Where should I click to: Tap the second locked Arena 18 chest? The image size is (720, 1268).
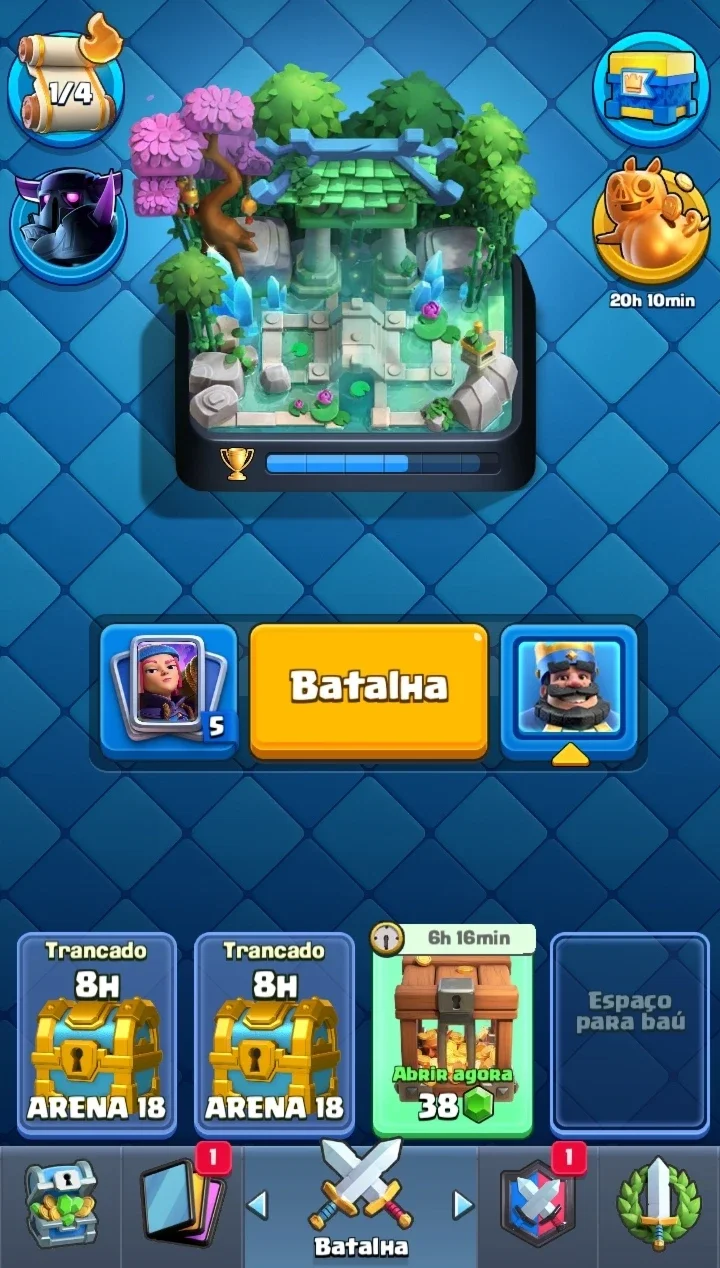274,1034
